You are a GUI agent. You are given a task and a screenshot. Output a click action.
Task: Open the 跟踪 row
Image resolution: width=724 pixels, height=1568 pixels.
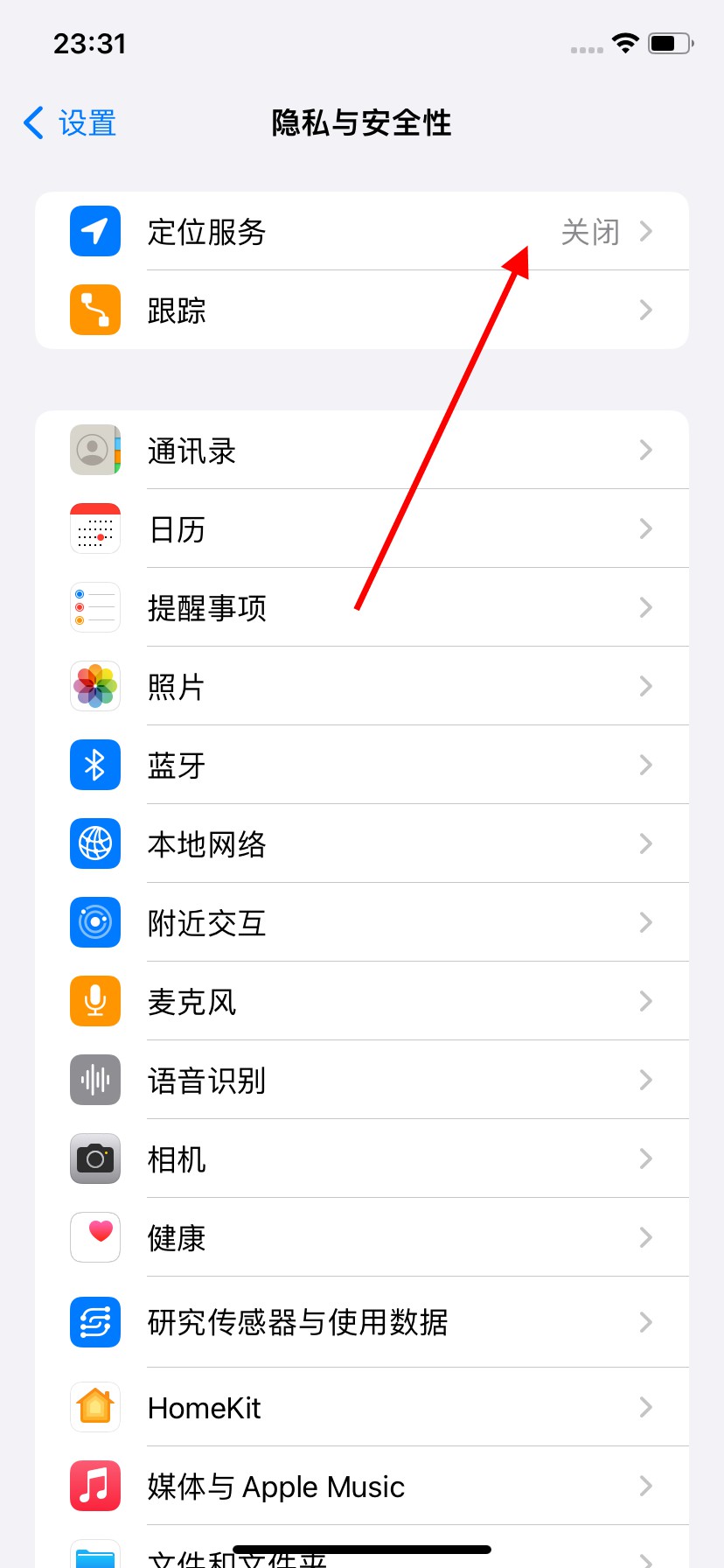pyautogui.click(x=362, y=311)
